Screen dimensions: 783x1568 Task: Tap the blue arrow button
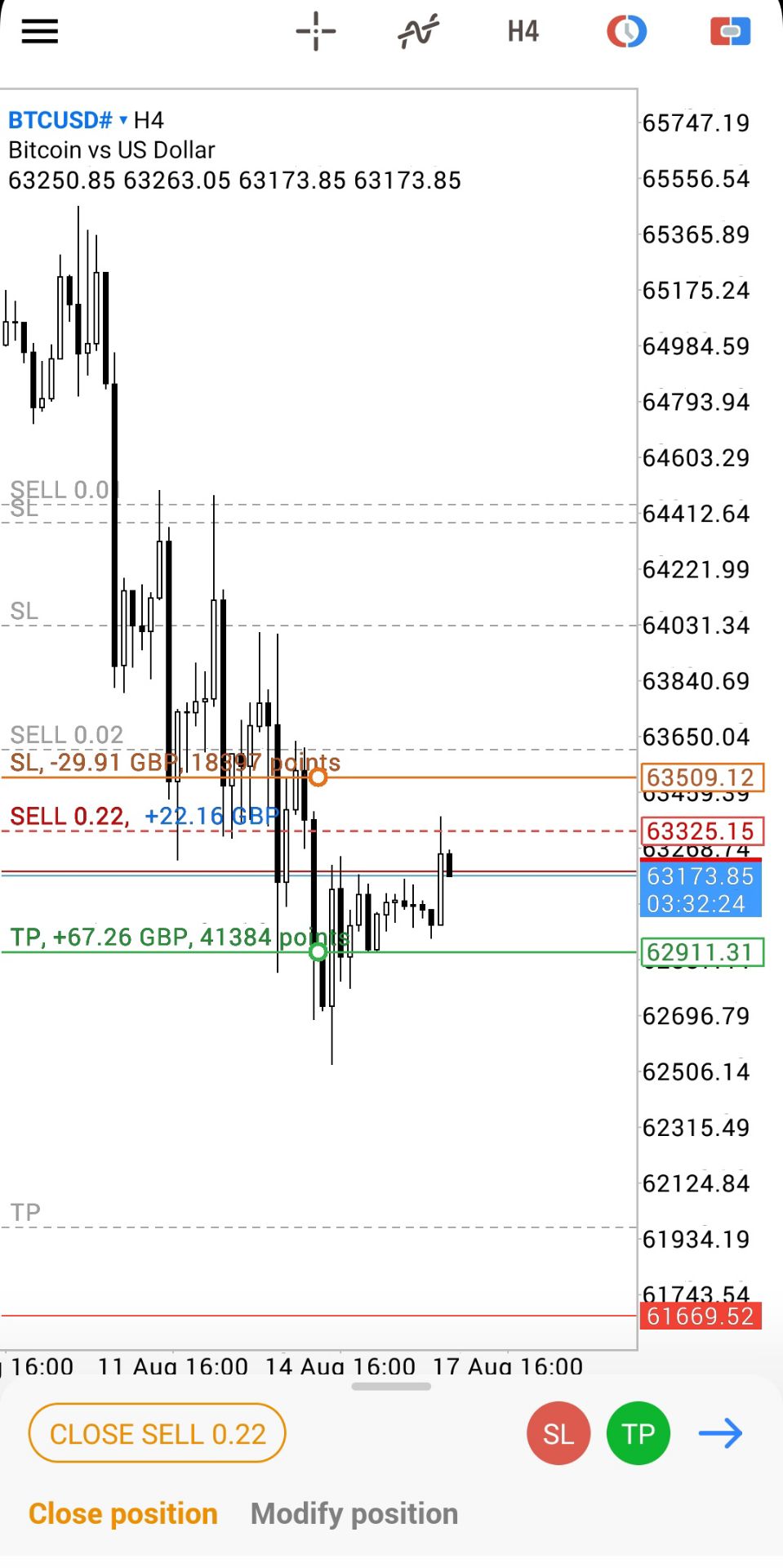pos(720,1433)
